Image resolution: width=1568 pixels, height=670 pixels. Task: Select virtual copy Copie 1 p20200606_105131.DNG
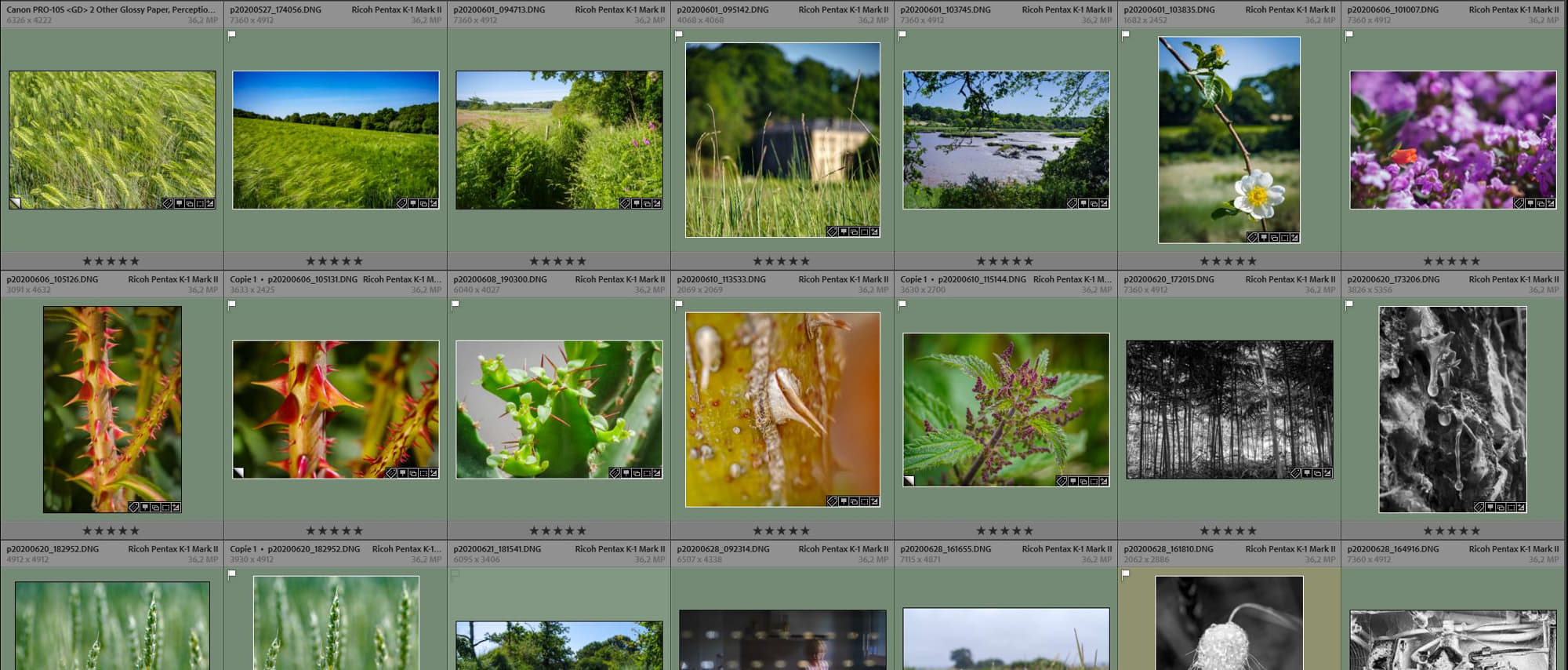coord(336,409)
